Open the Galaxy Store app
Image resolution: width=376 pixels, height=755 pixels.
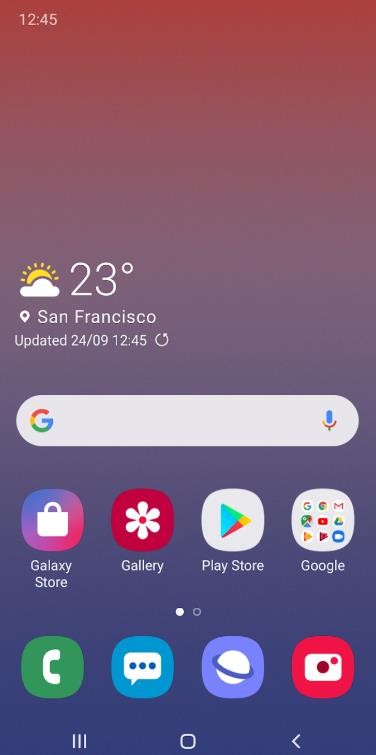[52, 520]
